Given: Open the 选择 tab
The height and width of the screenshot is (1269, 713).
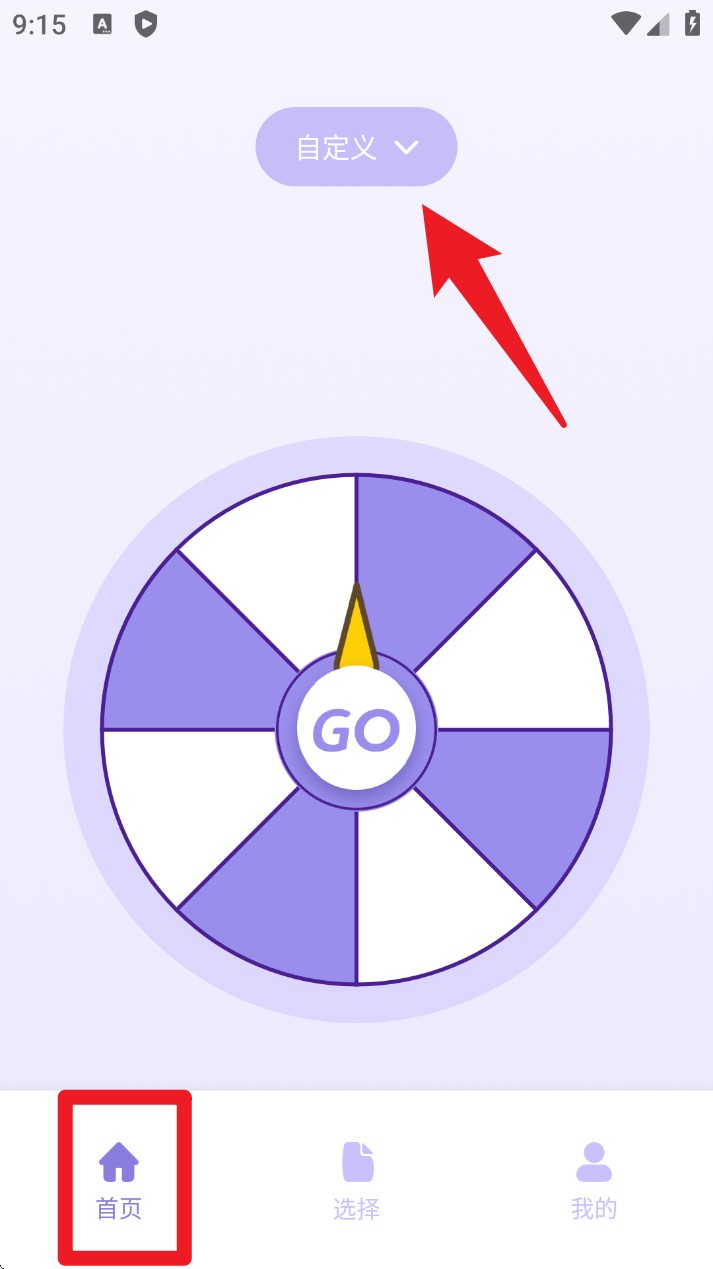Looking at the screenshot, I should coord(356,1180).
